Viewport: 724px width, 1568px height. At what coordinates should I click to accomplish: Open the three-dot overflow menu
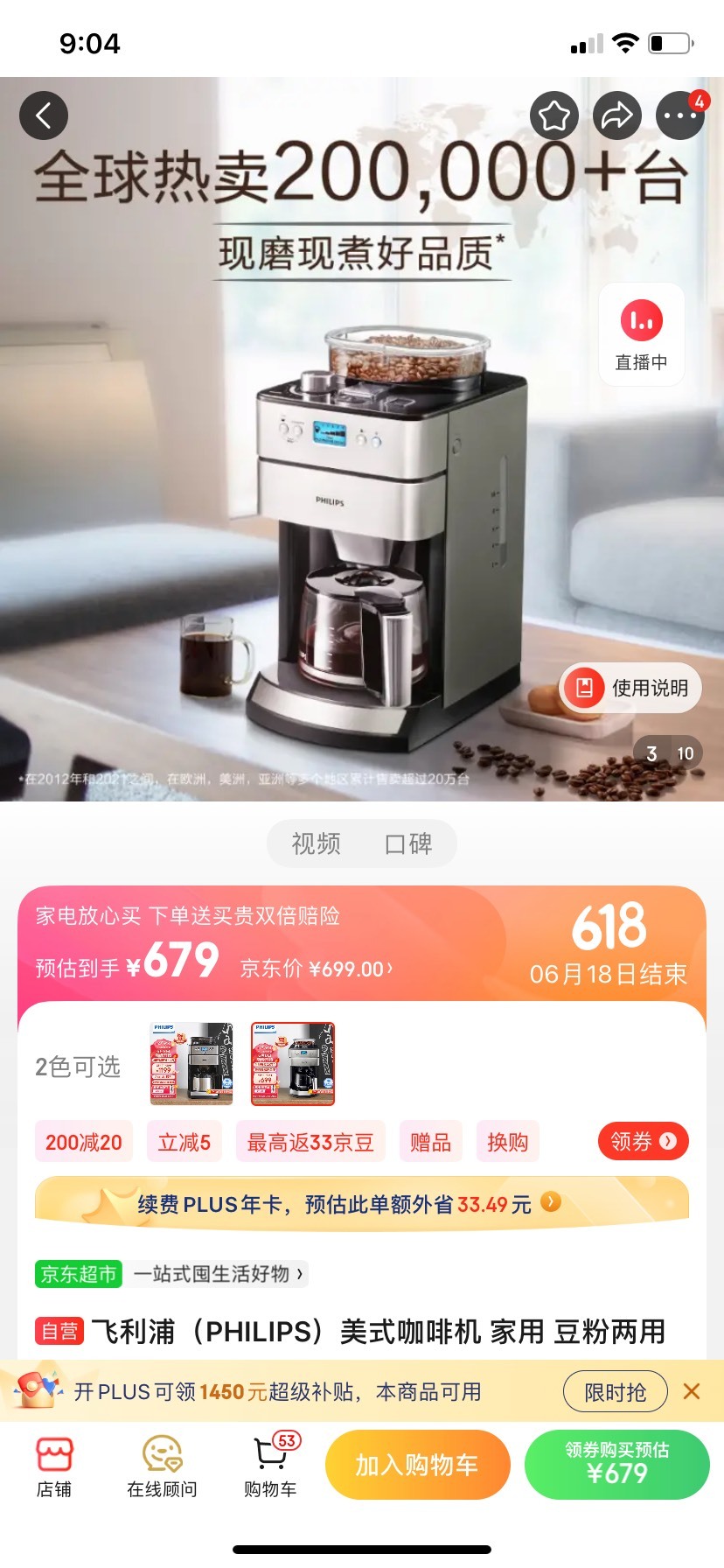[680, 115]
